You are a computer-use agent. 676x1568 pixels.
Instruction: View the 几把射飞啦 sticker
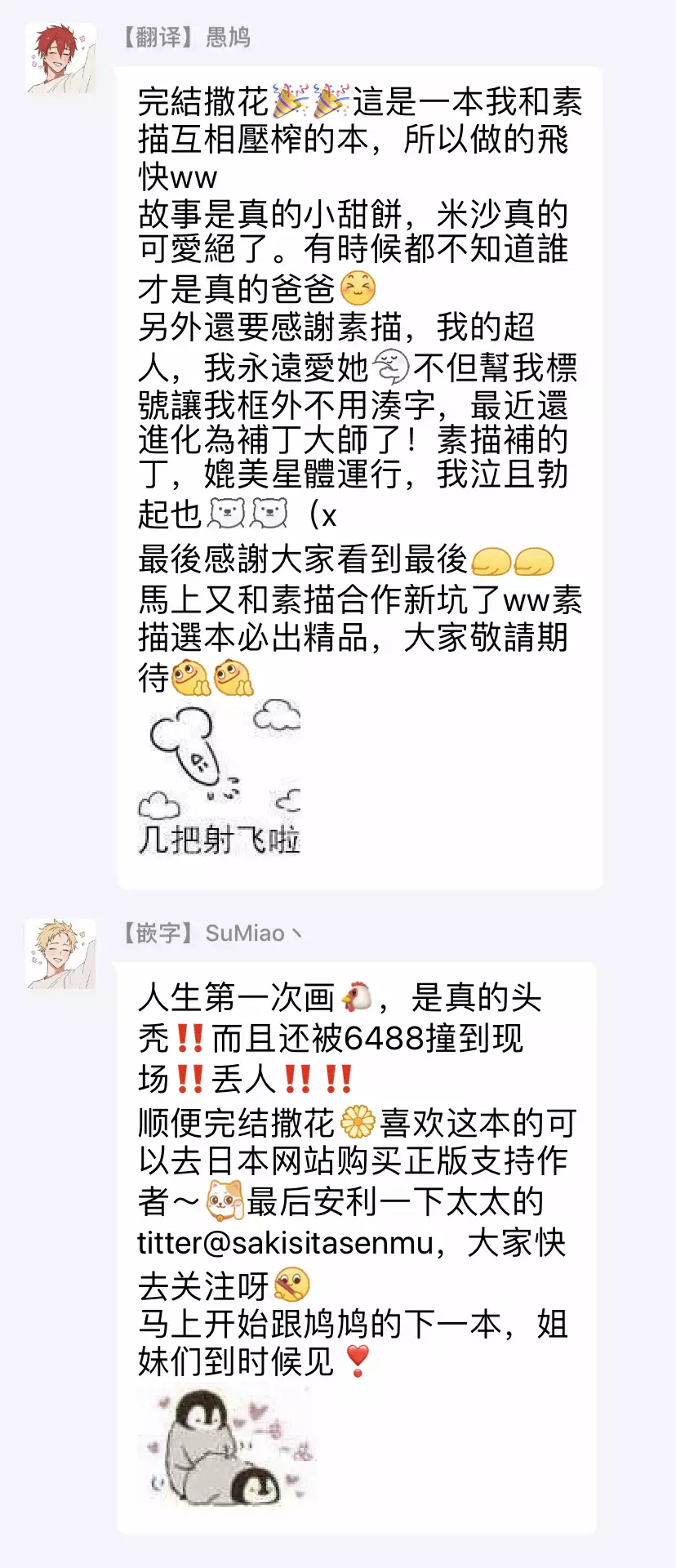point(219,778)
